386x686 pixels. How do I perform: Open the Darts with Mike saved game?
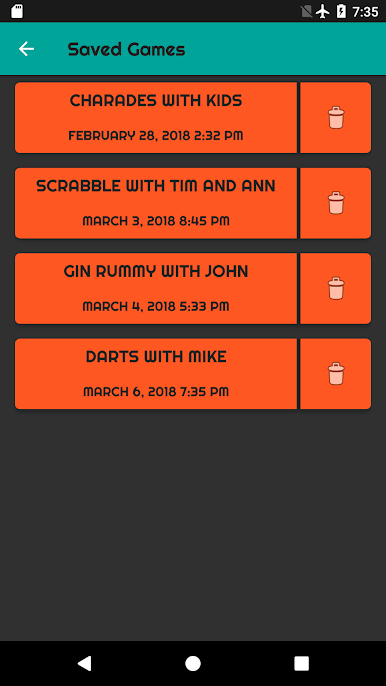(156, 374)
